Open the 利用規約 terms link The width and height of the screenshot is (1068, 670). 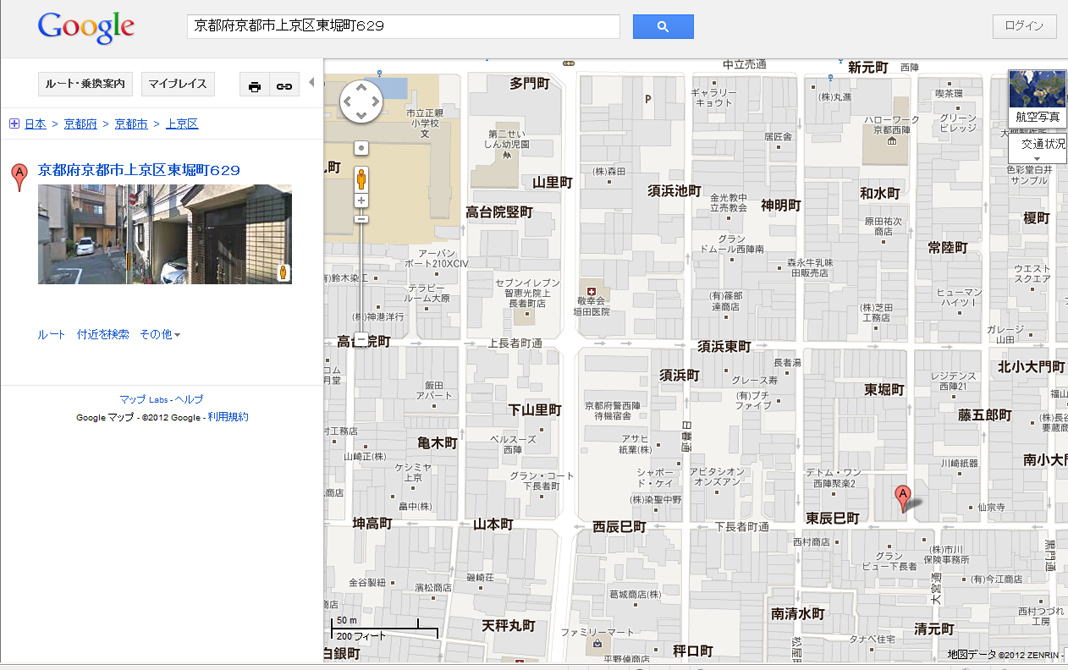click(228, 417)
